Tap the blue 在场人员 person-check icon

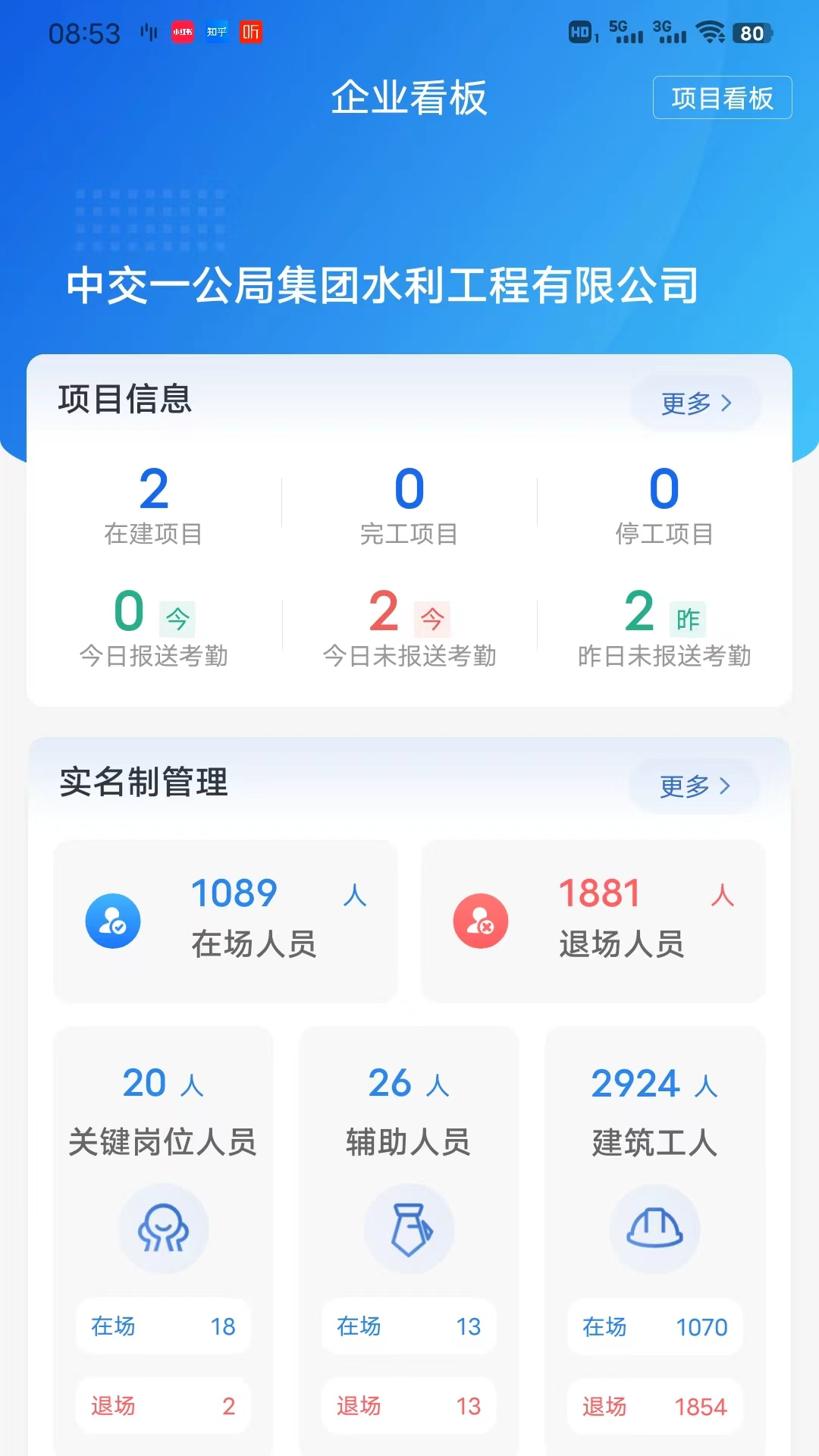pos(112,920)
